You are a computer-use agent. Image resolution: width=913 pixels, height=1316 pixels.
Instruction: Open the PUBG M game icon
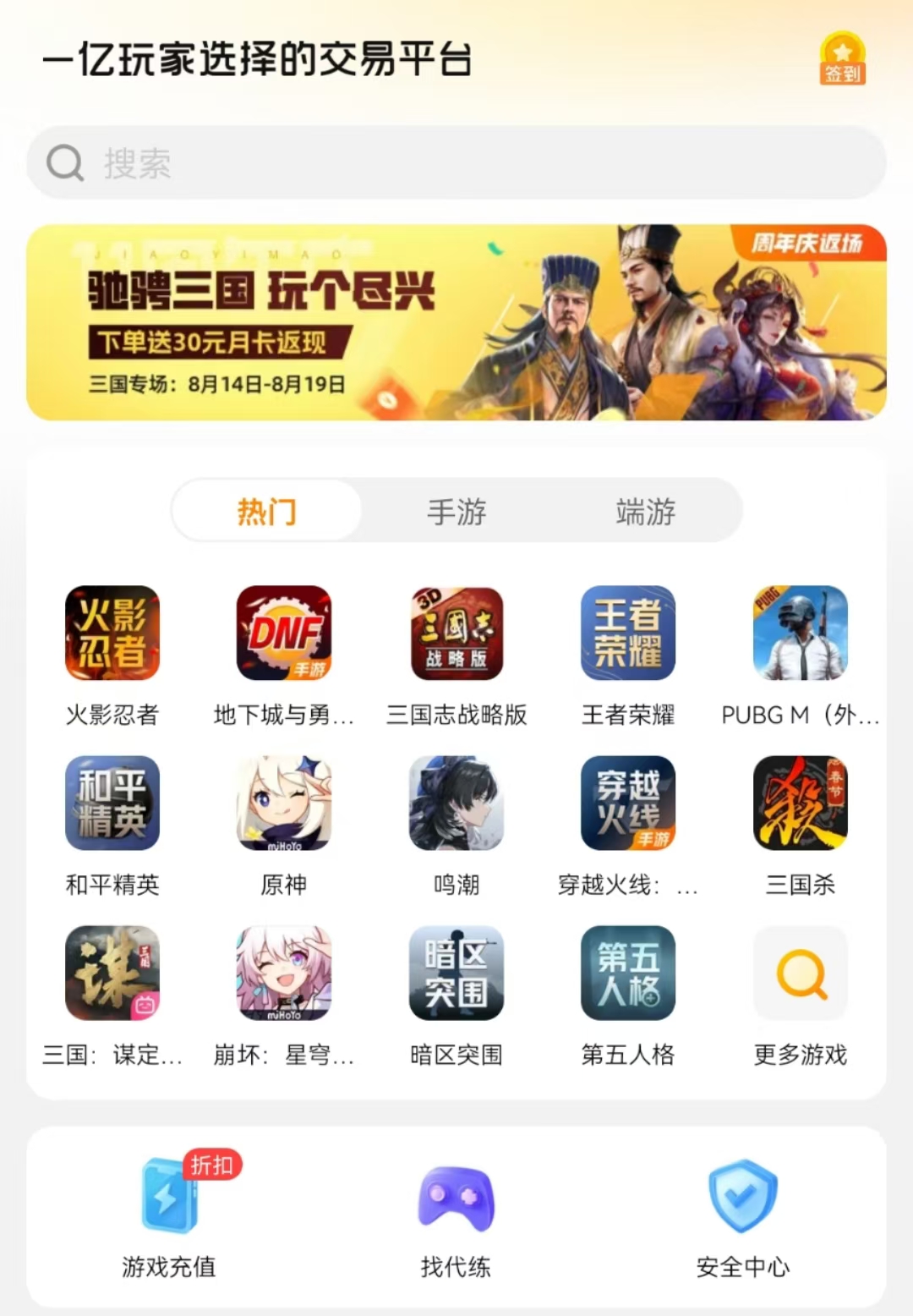click(x=799, y=633)
